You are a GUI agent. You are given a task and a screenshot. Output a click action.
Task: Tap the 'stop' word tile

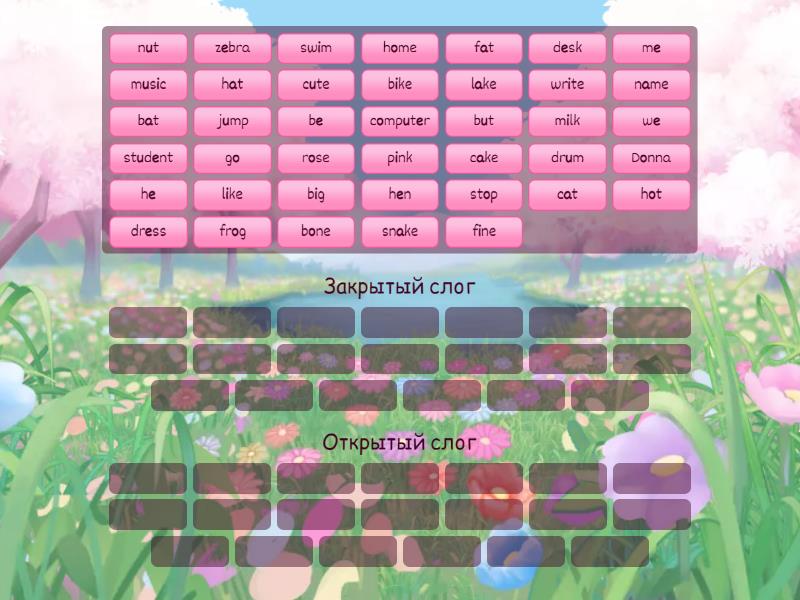pyautogui.click(x=484, y=195)
